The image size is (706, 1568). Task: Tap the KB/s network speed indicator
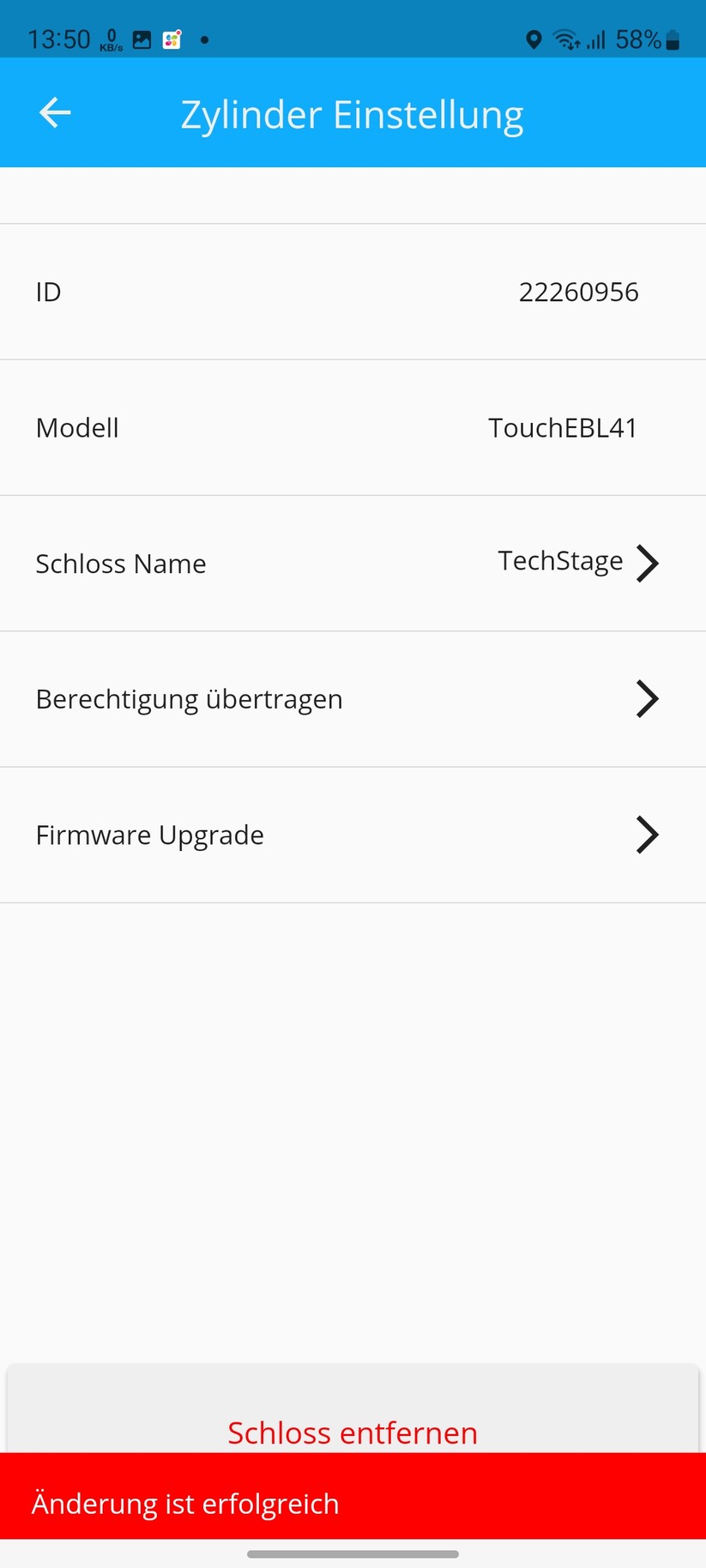110,39
